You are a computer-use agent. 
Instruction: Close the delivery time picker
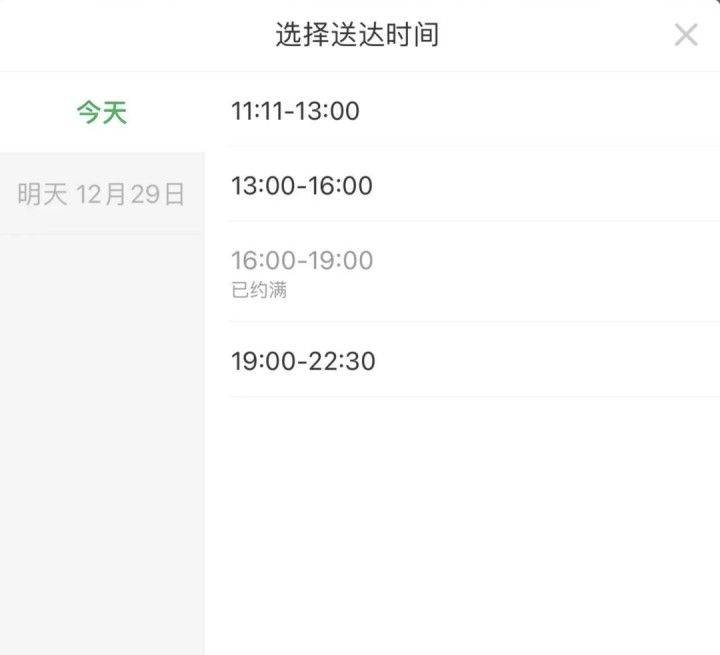(686, 36)
